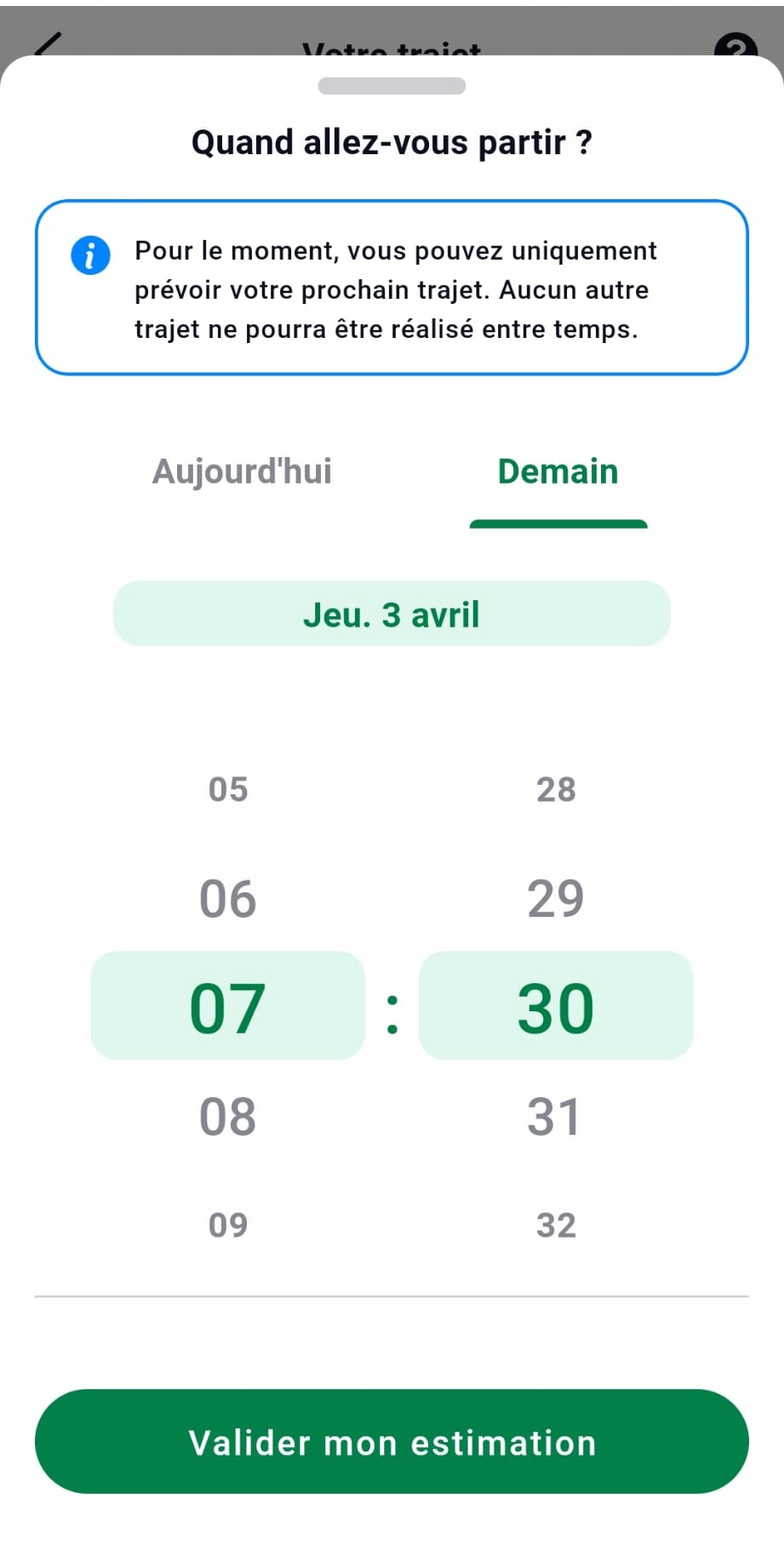Pick hour 05 in the time wheel
Viewport: 784px width, 1568px height.
pyautogui.click(x=227, y=790)
